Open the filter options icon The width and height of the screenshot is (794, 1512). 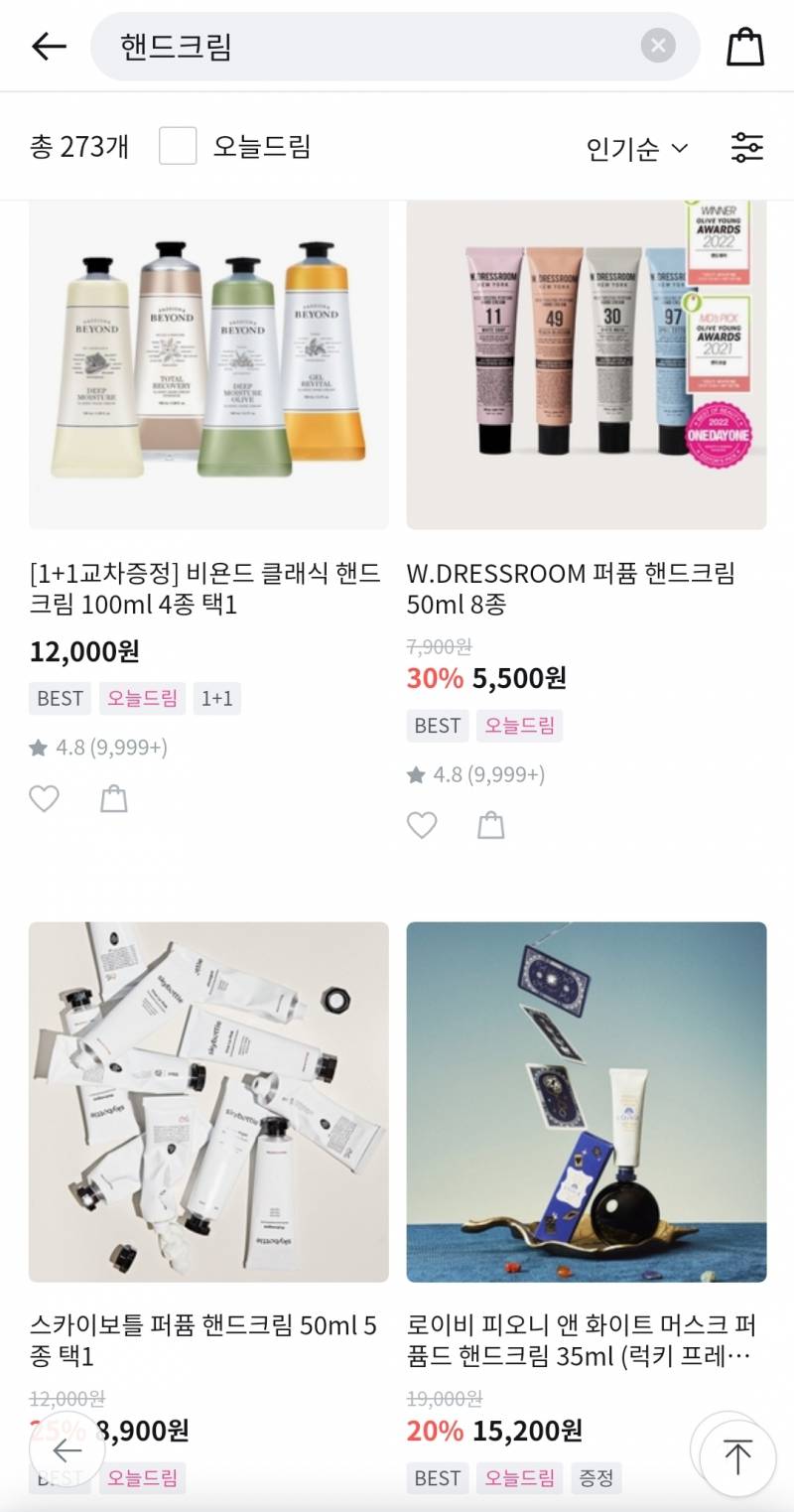point(747,147)
